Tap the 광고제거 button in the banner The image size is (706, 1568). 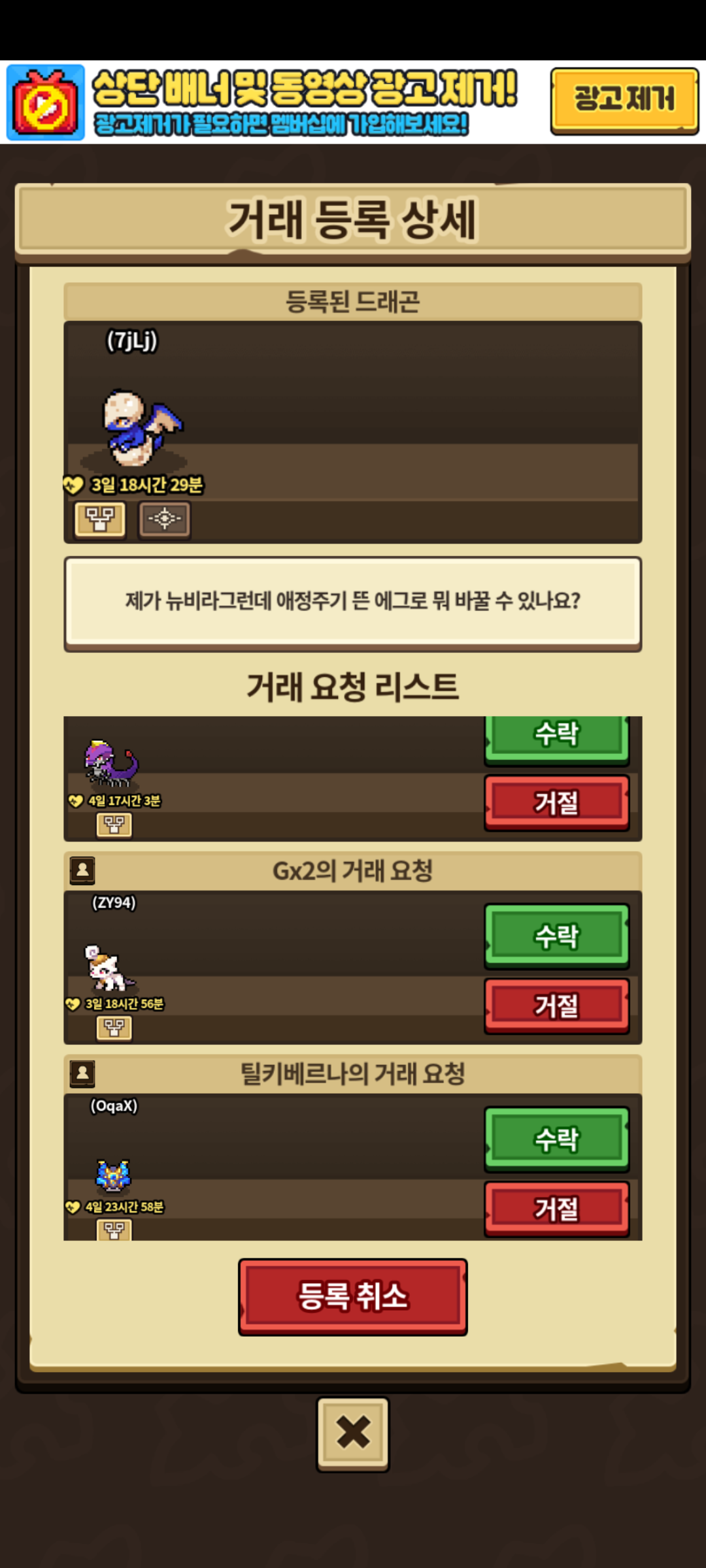tap(624, 100)
